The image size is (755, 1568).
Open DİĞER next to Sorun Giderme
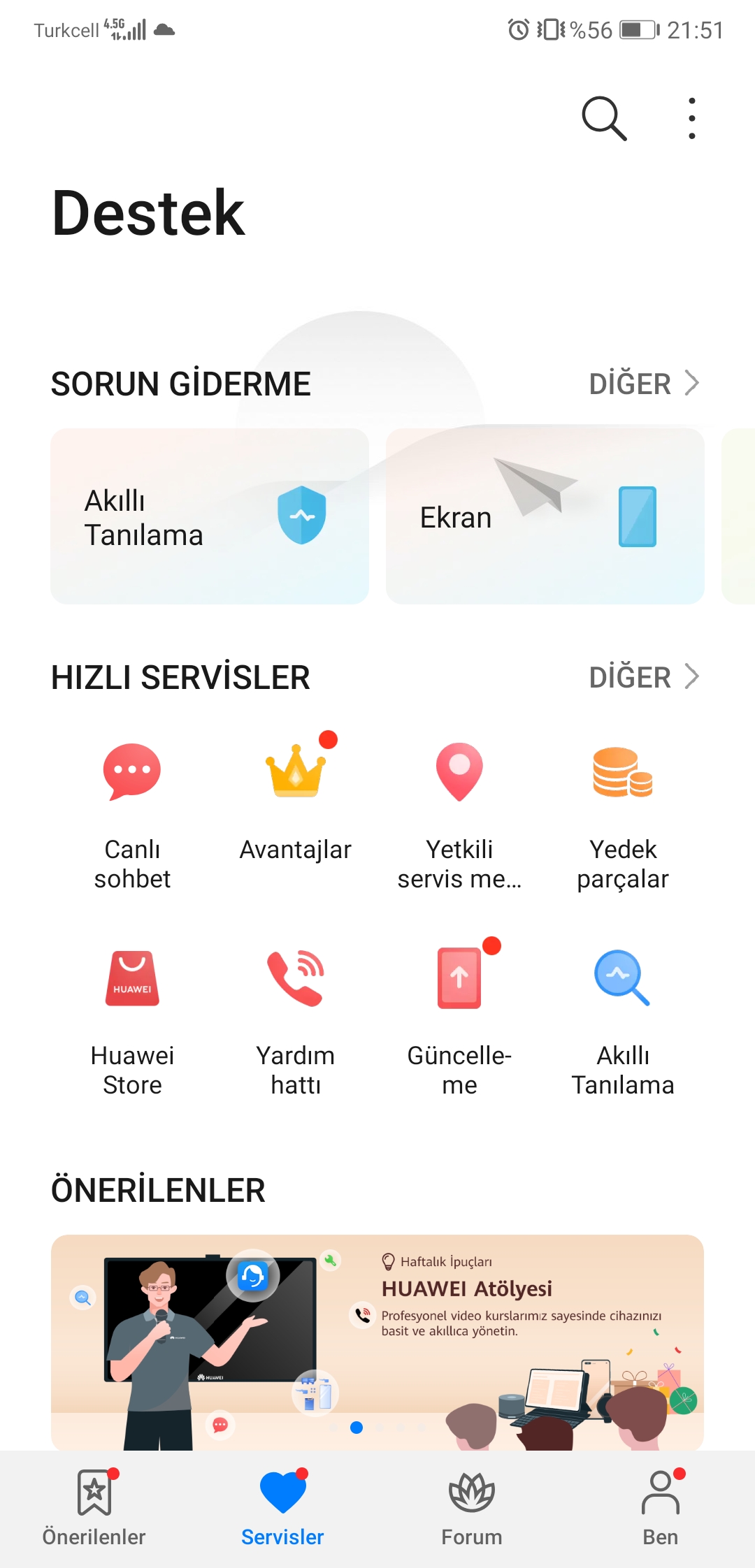pyautogui.click(x=643, y=384)
